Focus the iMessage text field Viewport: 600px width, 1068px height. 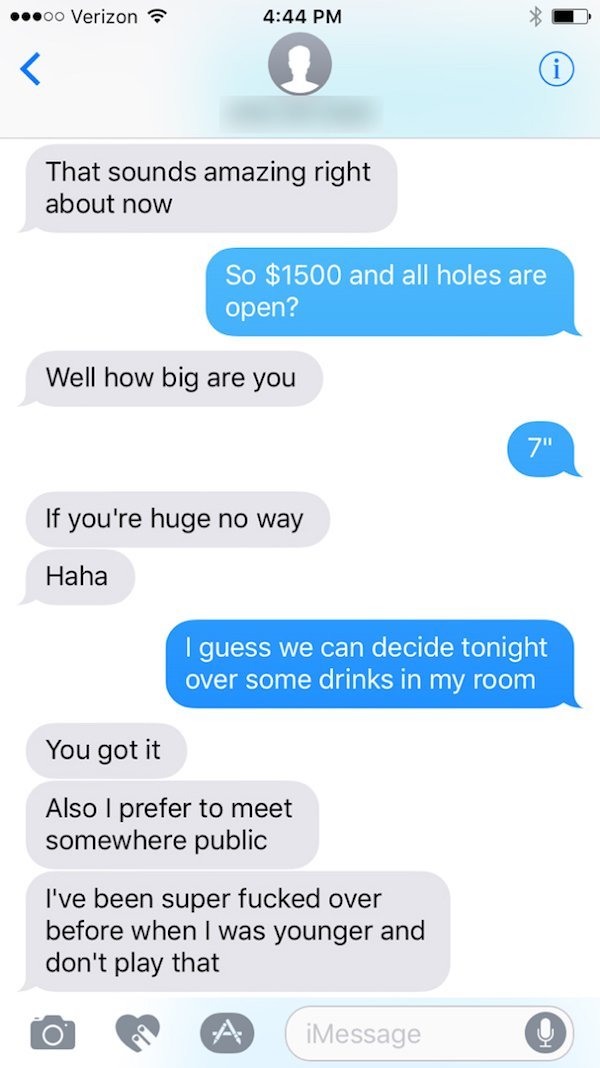[400, 1032]
